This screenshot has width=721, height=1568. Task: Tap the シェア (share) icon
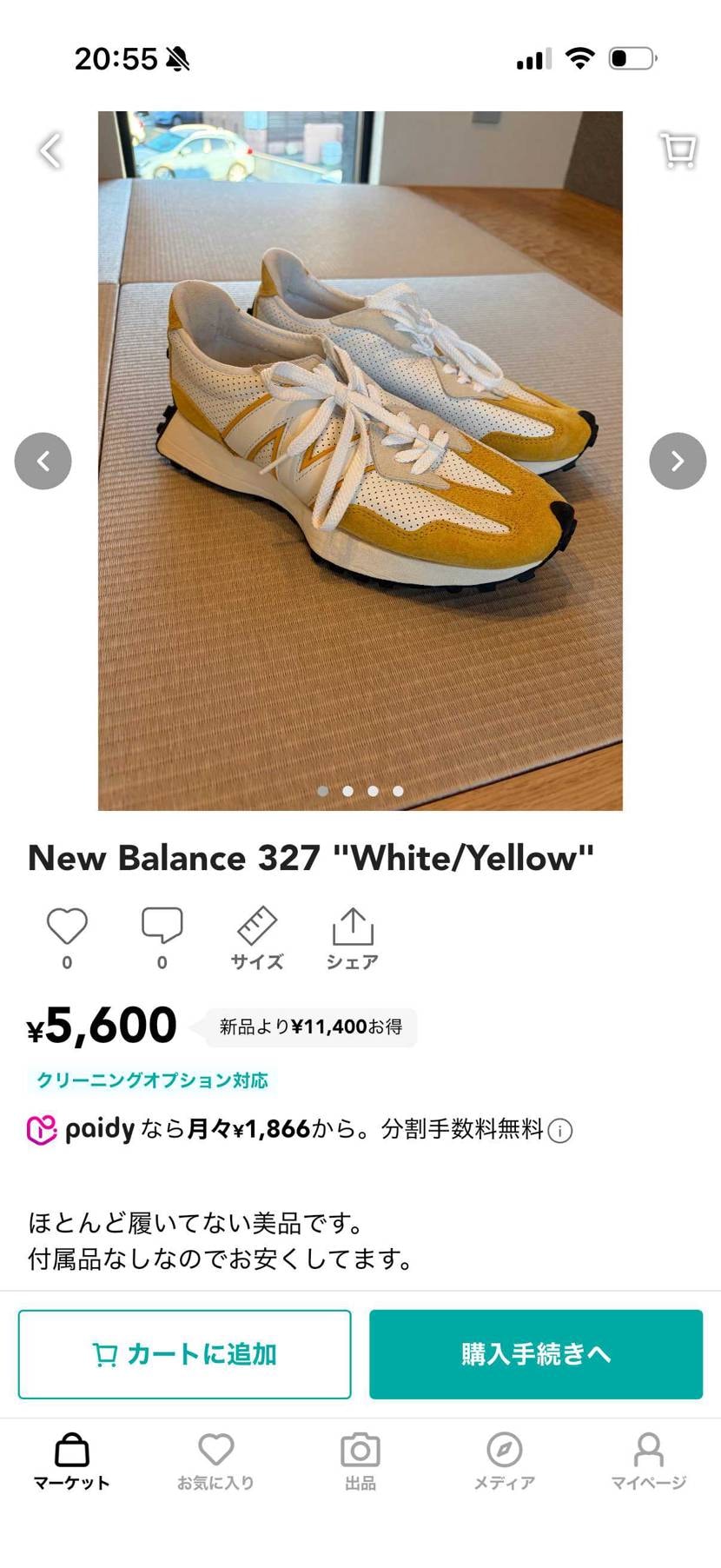tap(351, 937)
